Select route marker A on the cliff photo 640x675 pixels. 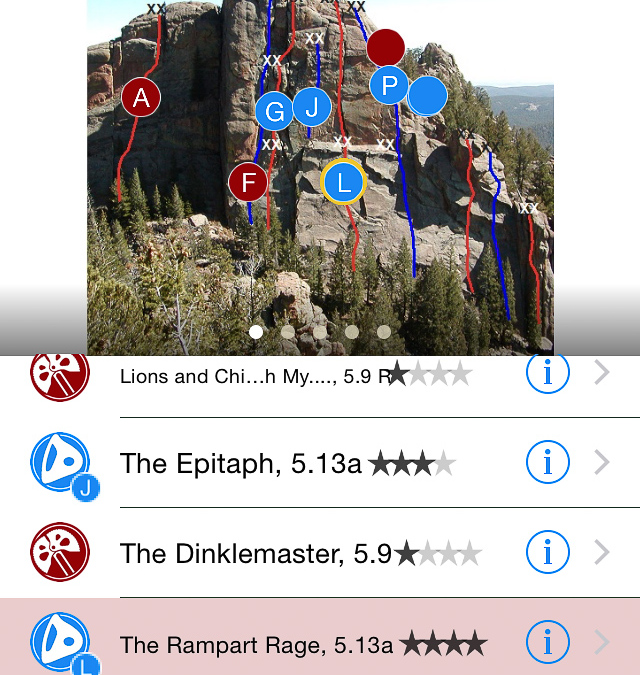point(141,98)
